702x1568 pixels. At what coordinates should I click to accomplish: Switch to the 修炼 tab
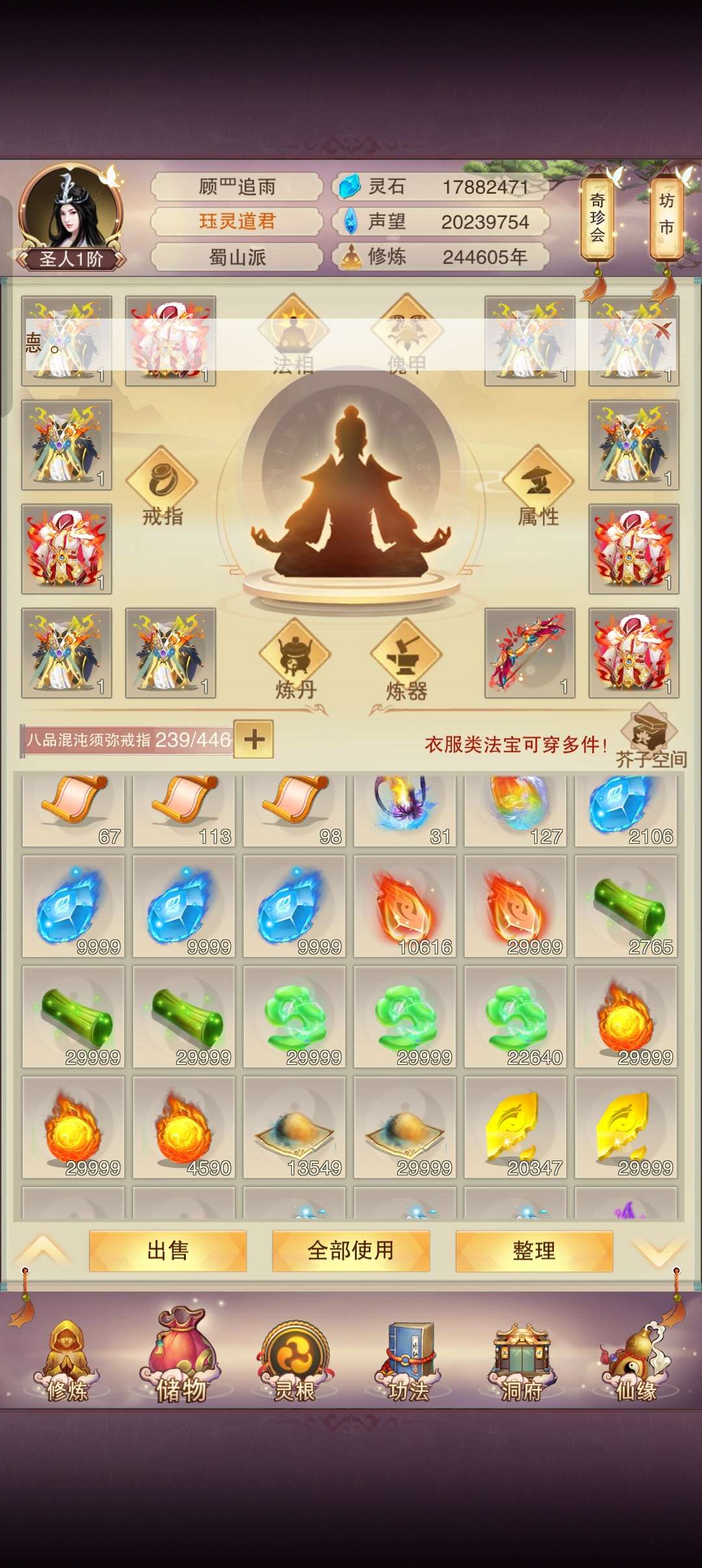[67, 1361]
